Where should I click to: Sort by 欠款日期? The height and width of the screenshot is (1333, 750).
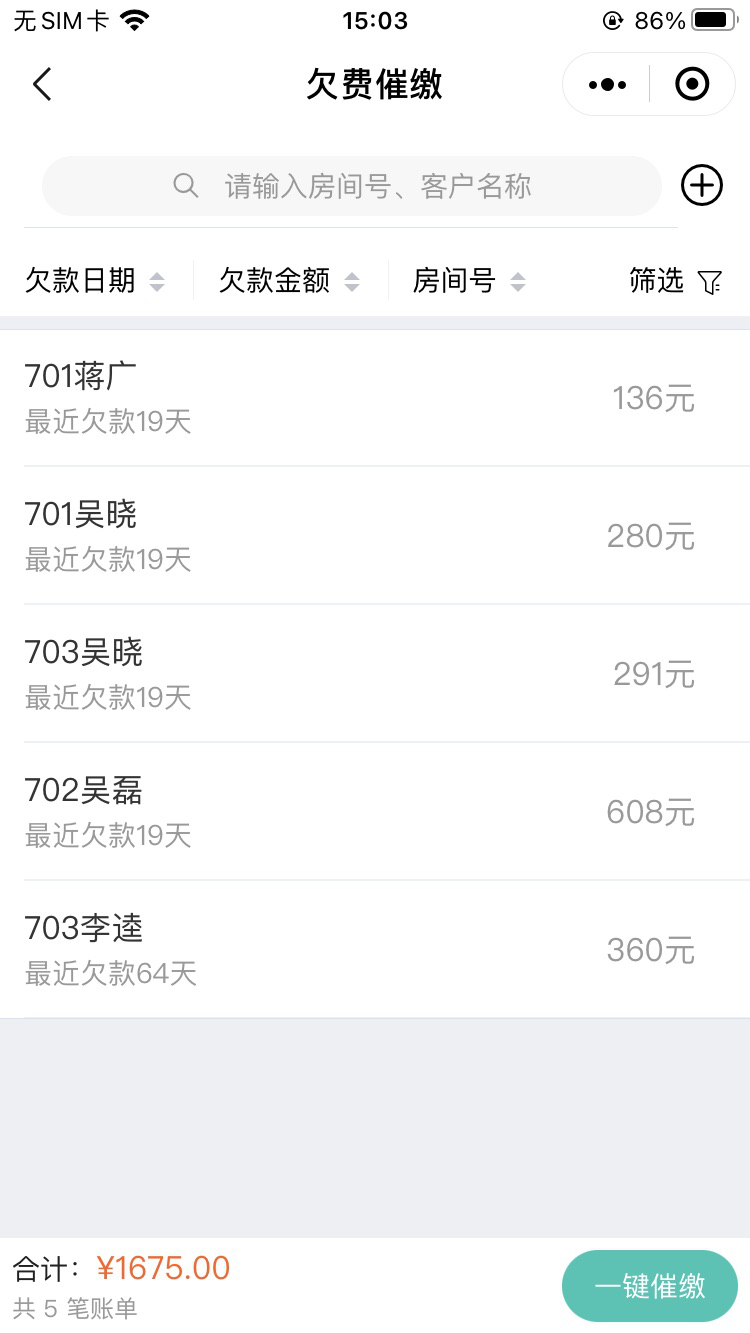94,282
